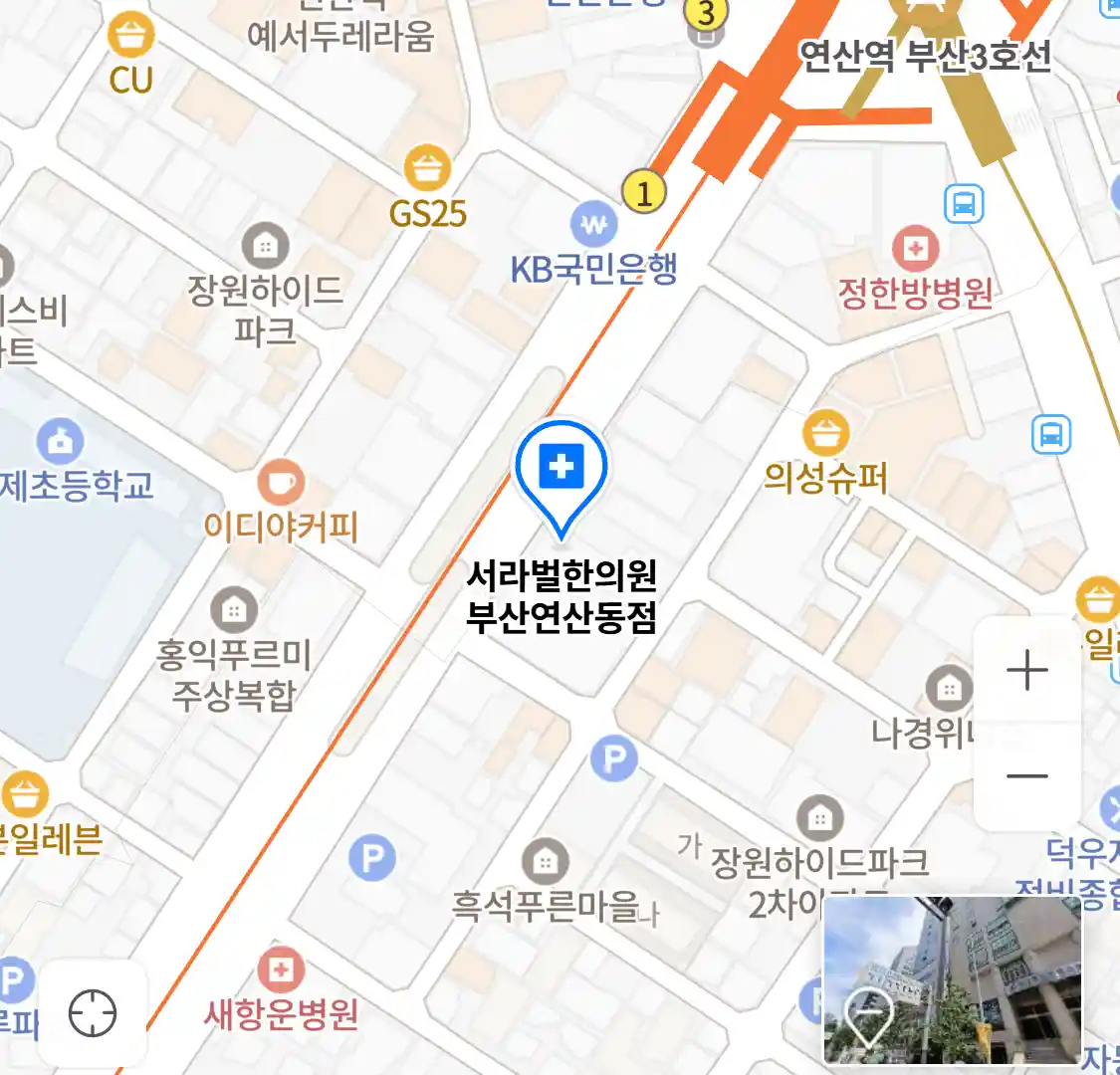Select the parking marker above 흑석푸른마을

(613, 760)
